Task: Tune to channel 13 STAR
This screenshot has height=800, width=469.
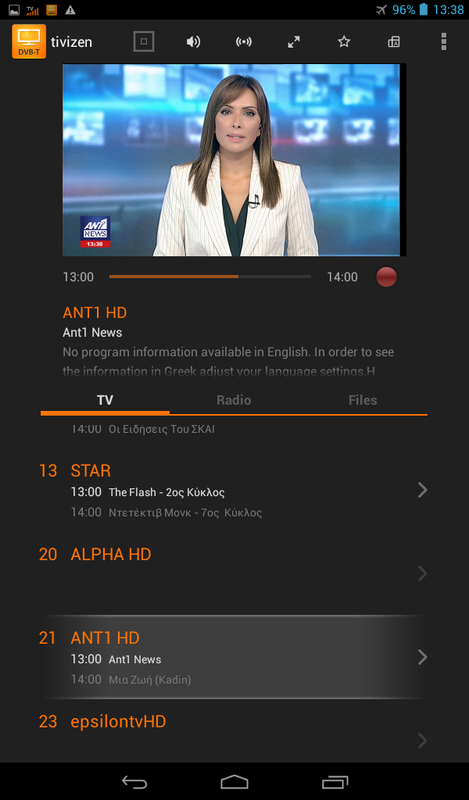Action: [x=234, y=490]
